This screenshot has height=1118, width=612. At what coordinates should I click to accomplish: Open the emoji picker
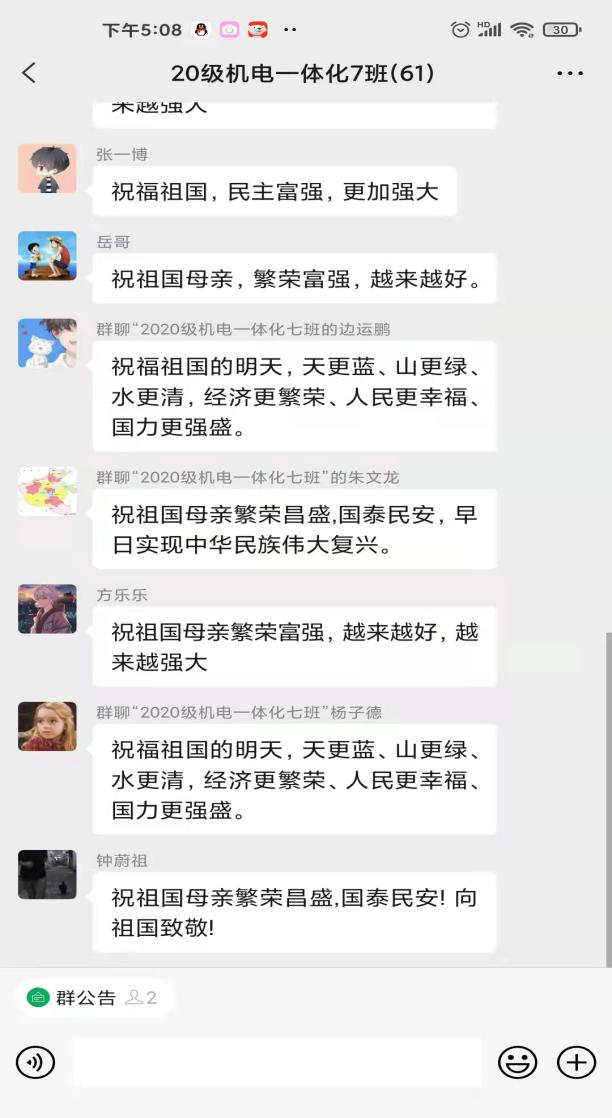click(517, 1062)
